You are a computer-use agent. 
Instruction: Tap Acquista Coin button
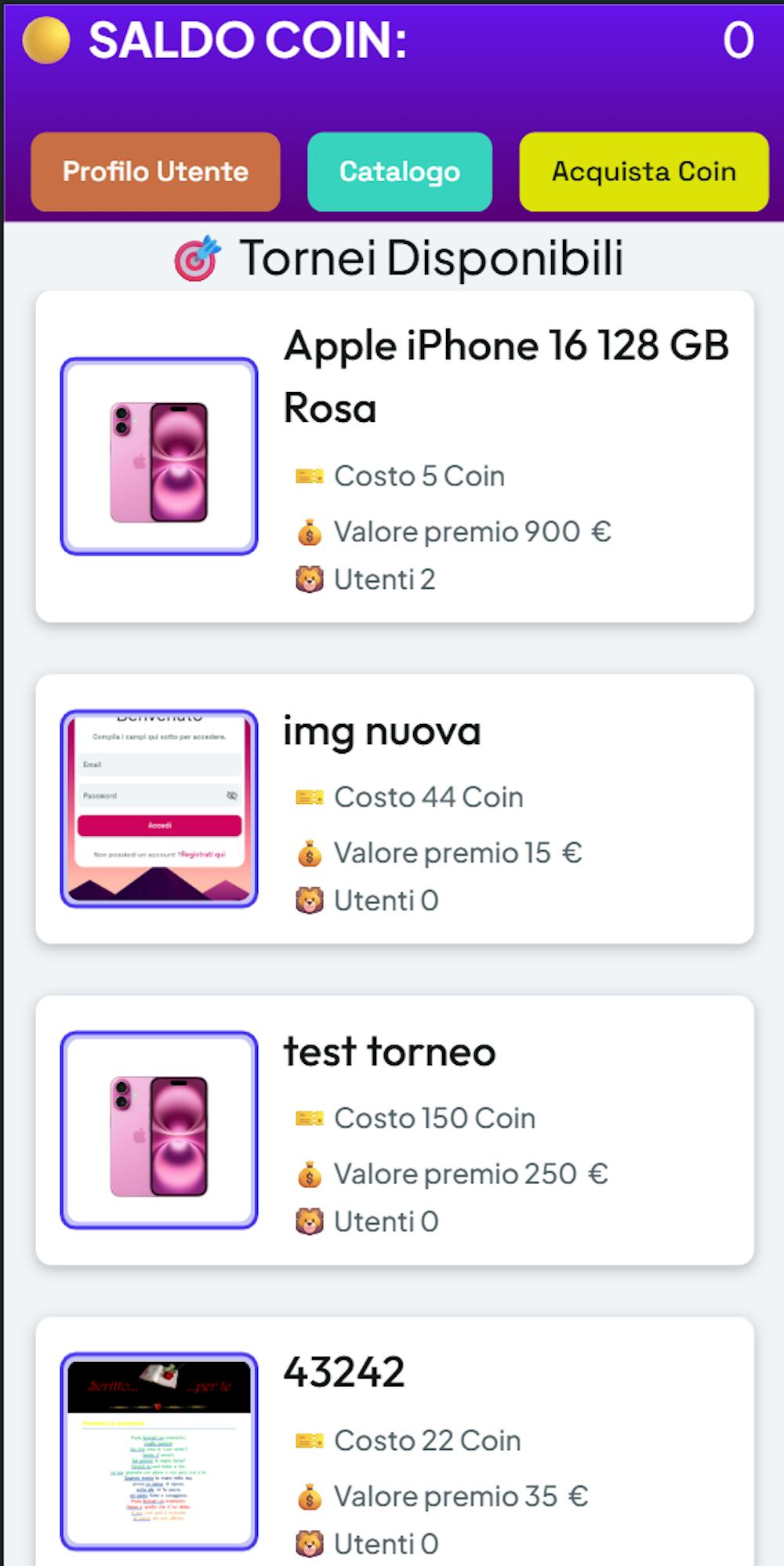[644, 172]
